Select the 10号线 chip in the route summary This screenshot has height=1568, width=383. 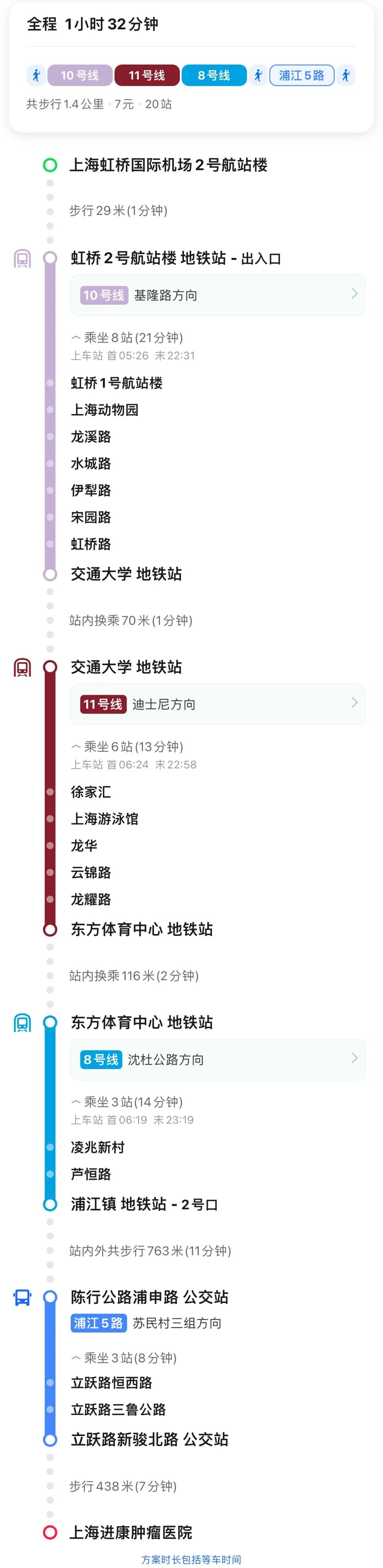point(80,76)
